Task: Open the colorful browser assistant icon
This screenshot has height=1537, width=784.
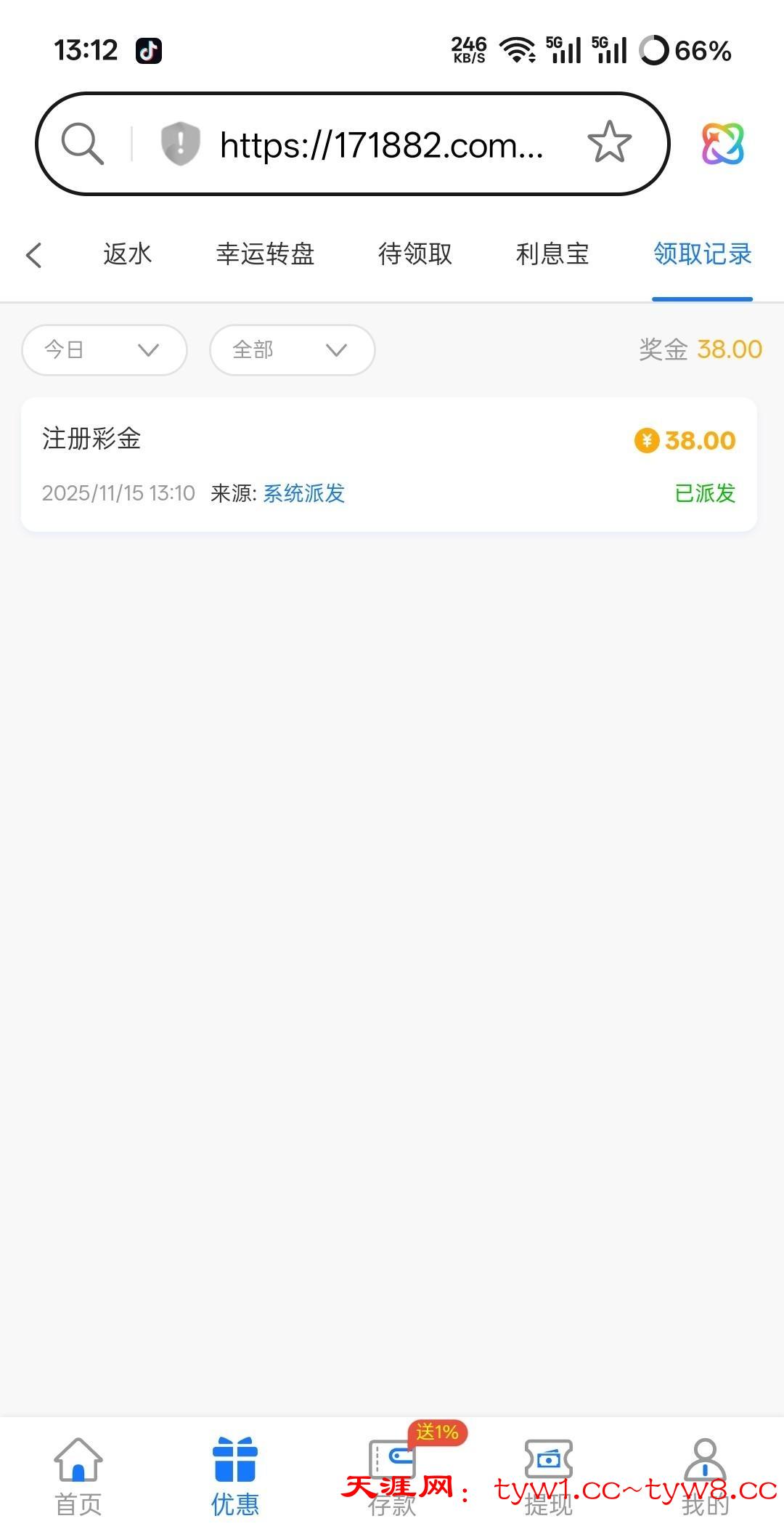Action: 722,143
